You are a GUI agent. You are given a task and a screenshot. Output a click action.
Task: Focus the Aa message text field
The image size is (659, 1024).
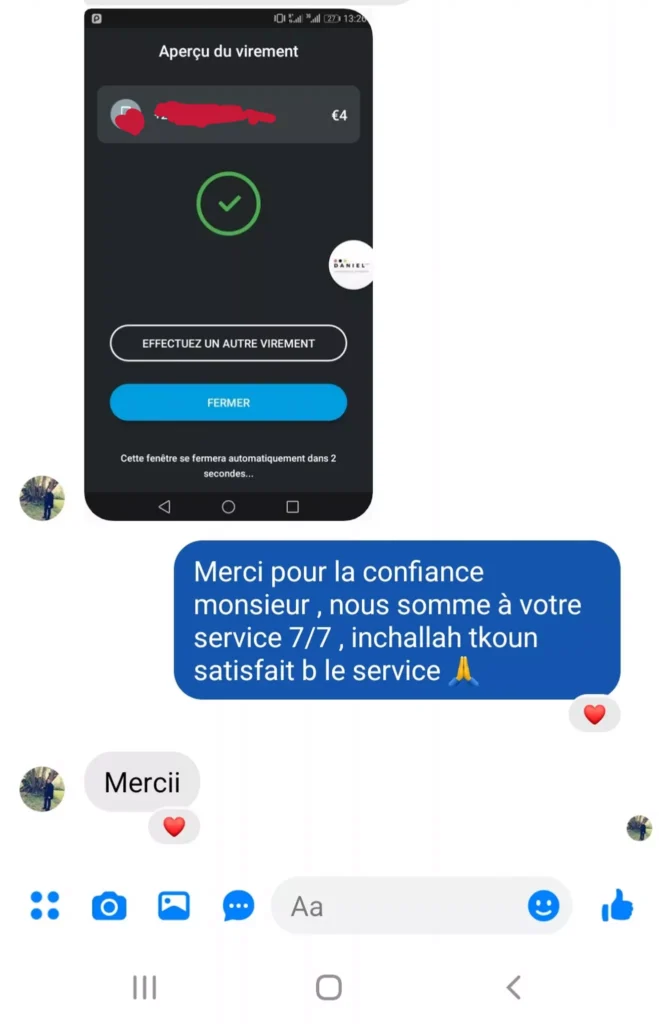[400, 906]
